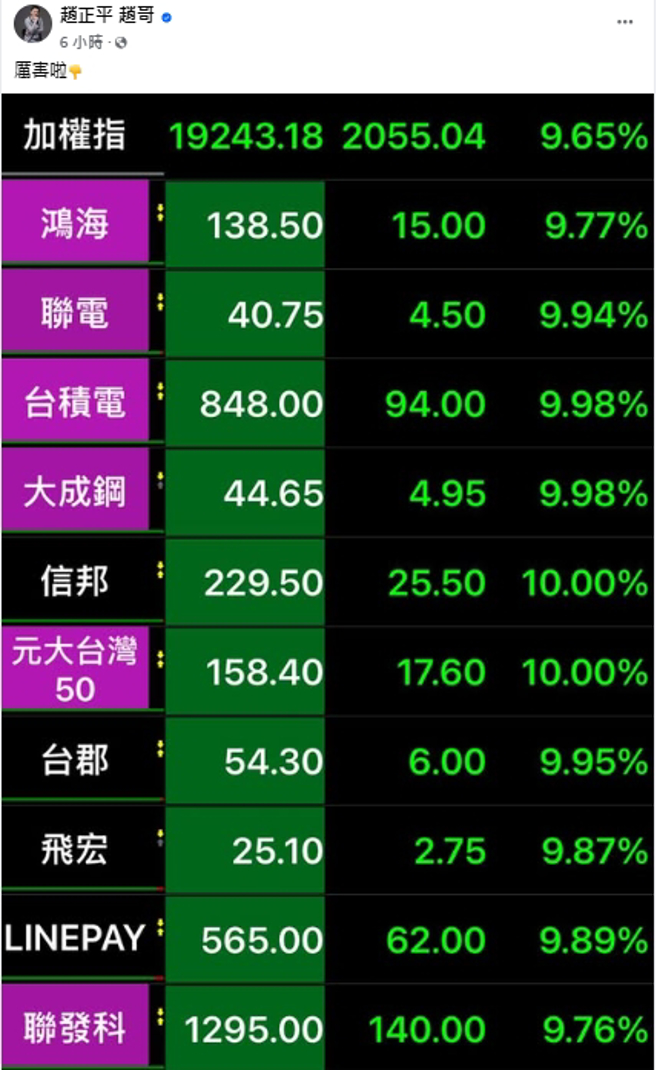The image size is (656, 1070).
Task: Open the stock table image in the post
Action: tap(328, 581)
